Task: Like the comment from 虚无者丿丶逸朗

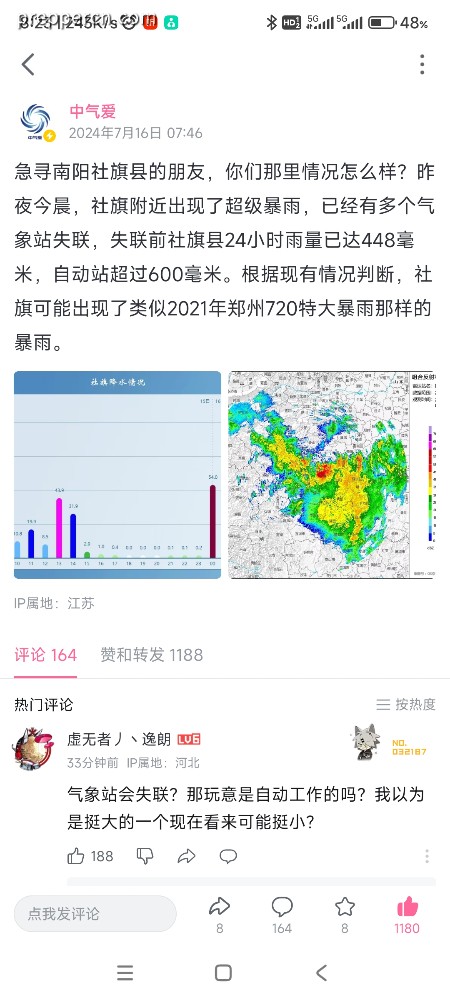Action: (76, 856)
